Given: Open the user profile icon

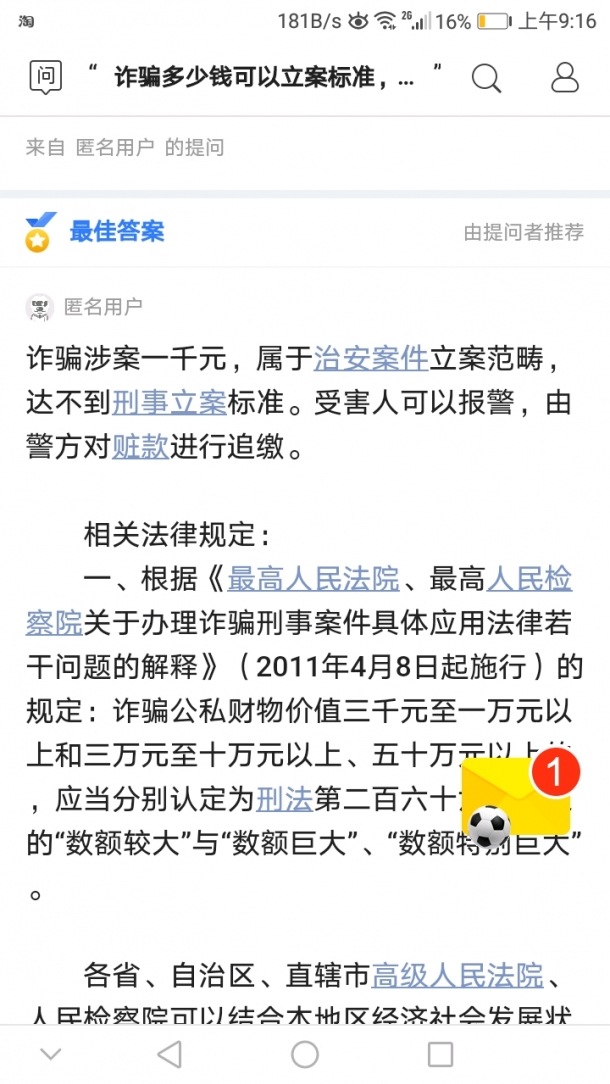Looking at the screenshot, I should click(565, 77).
